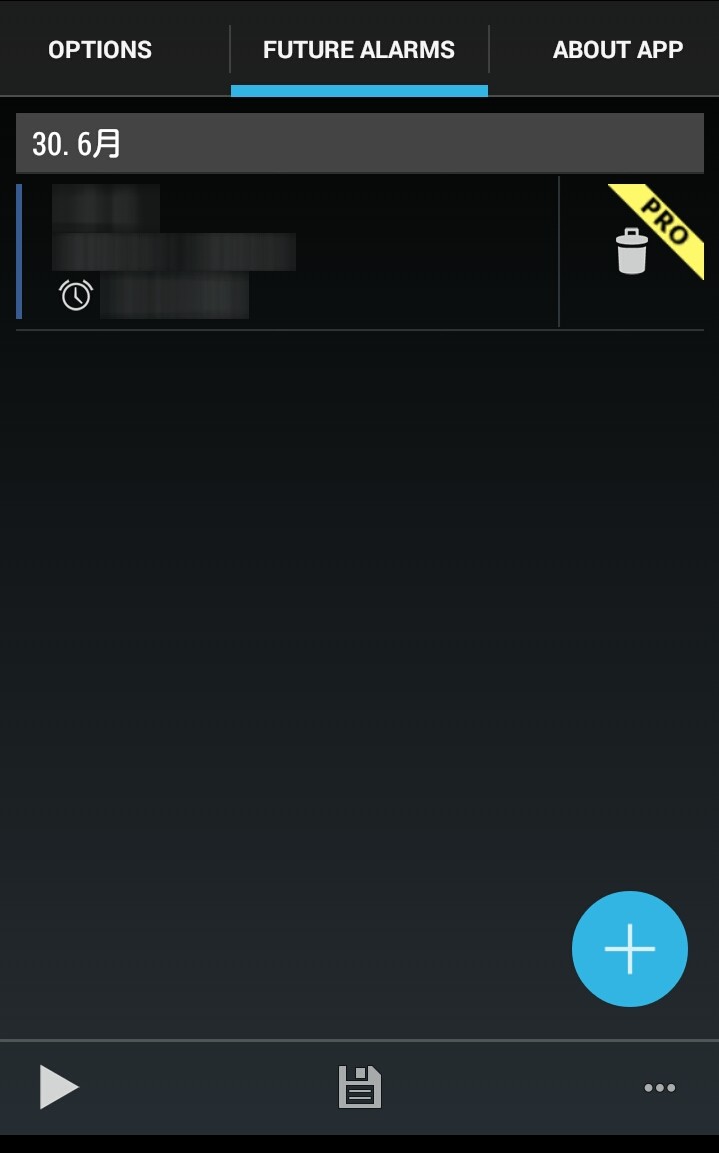The height and width of the screenshot is (1153, 719).
Task: Delete the alarm with the trash icon
Action: 632,251
